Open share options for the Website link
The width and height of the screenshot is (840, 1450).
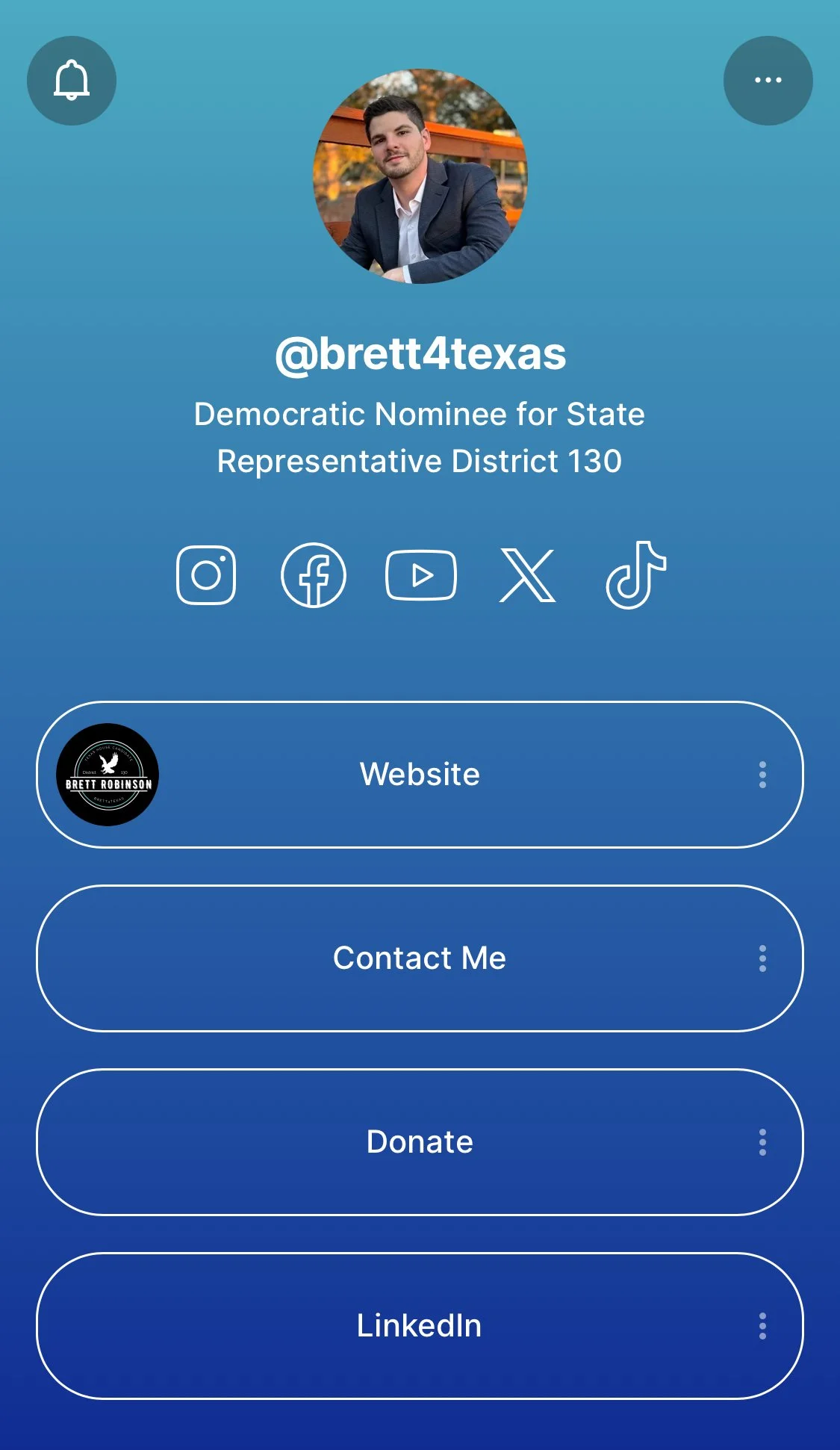(x=762, y=775)
